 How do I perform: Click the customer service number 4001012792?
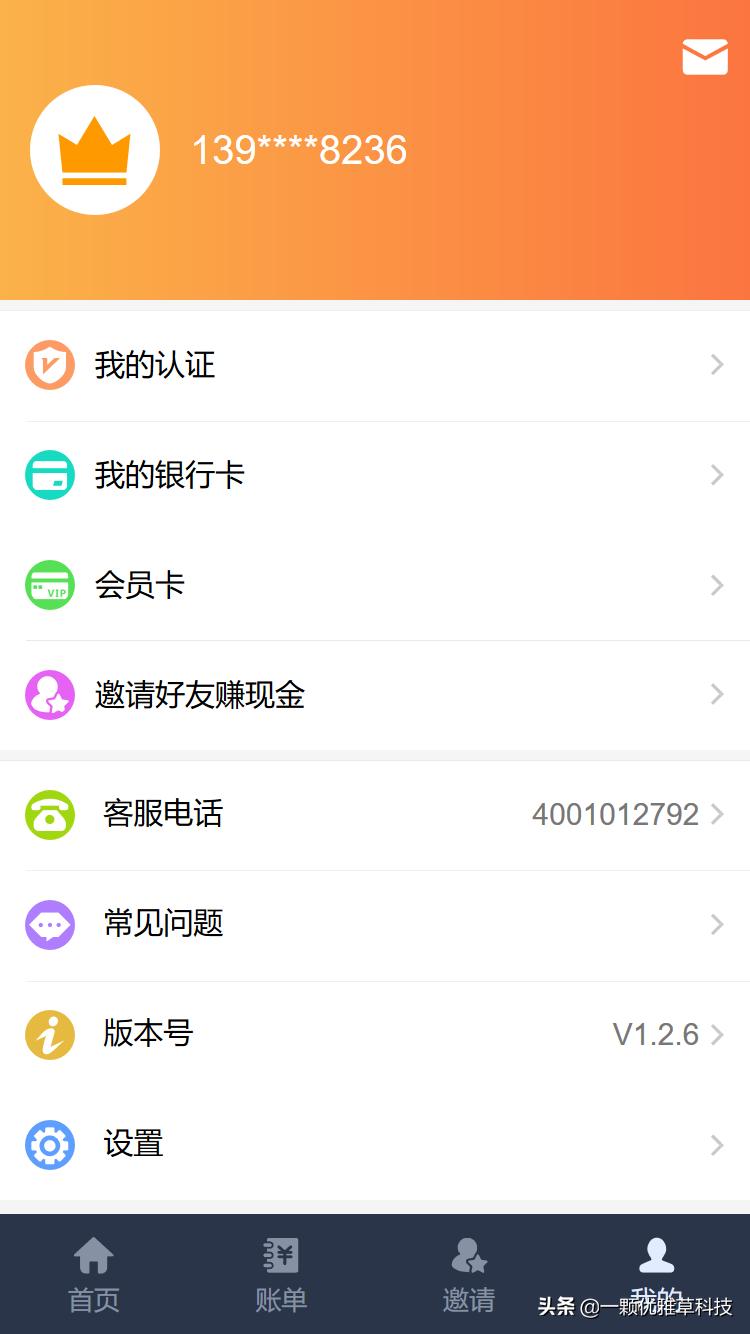point(617,814)
